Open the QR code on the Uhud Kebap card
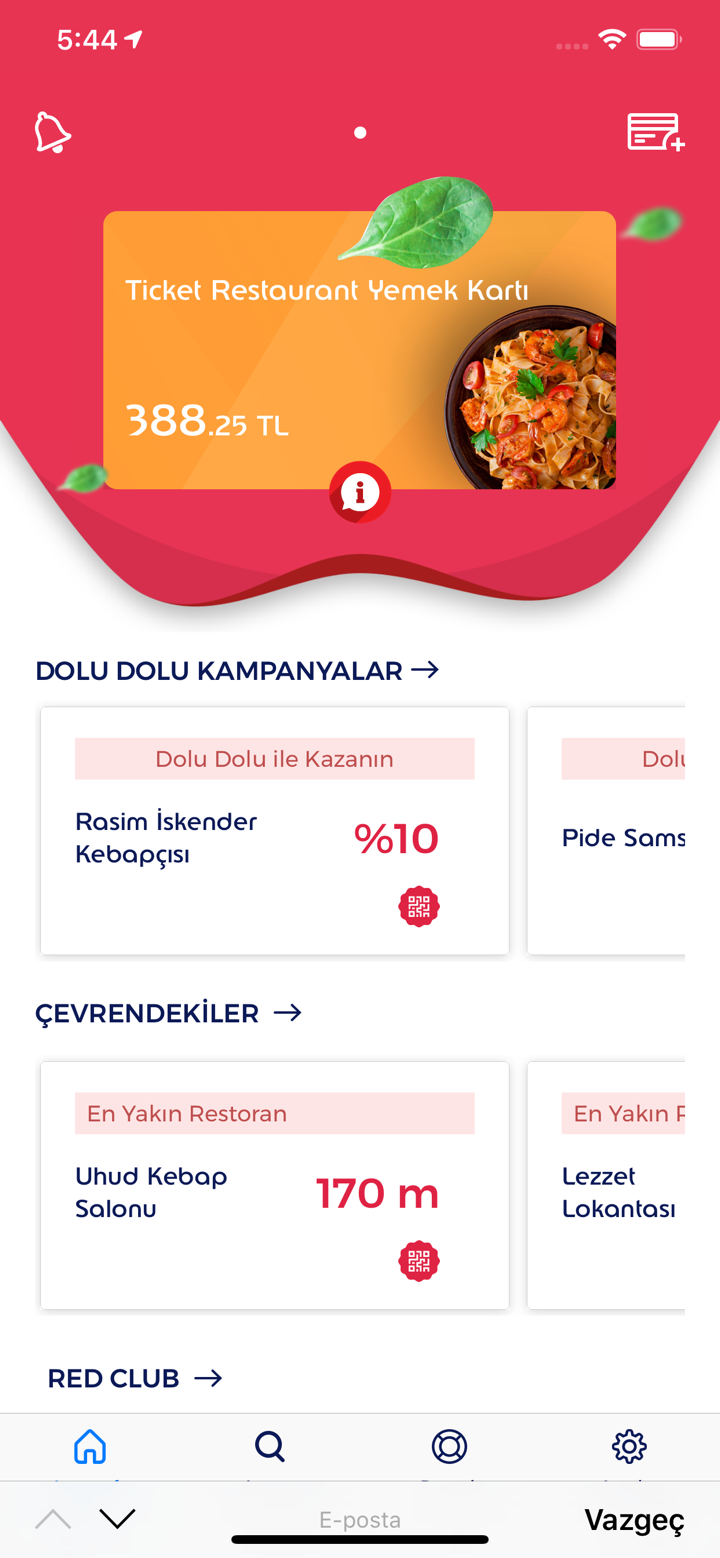The image size is (720, 1558). pyautogui.click(x=419, y=1261)
